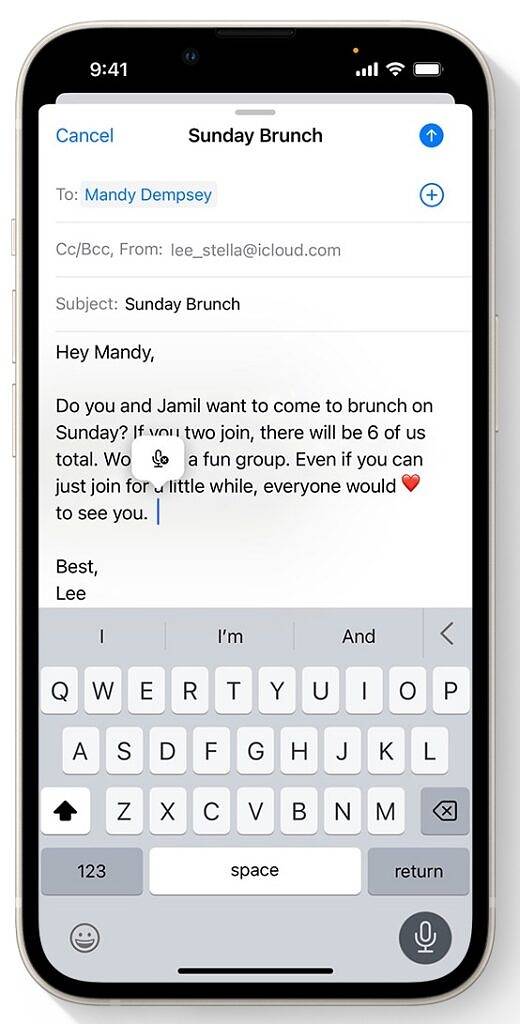Tap the dictation microphone key
Screen dimensions: 520x1024
[425, 938]
